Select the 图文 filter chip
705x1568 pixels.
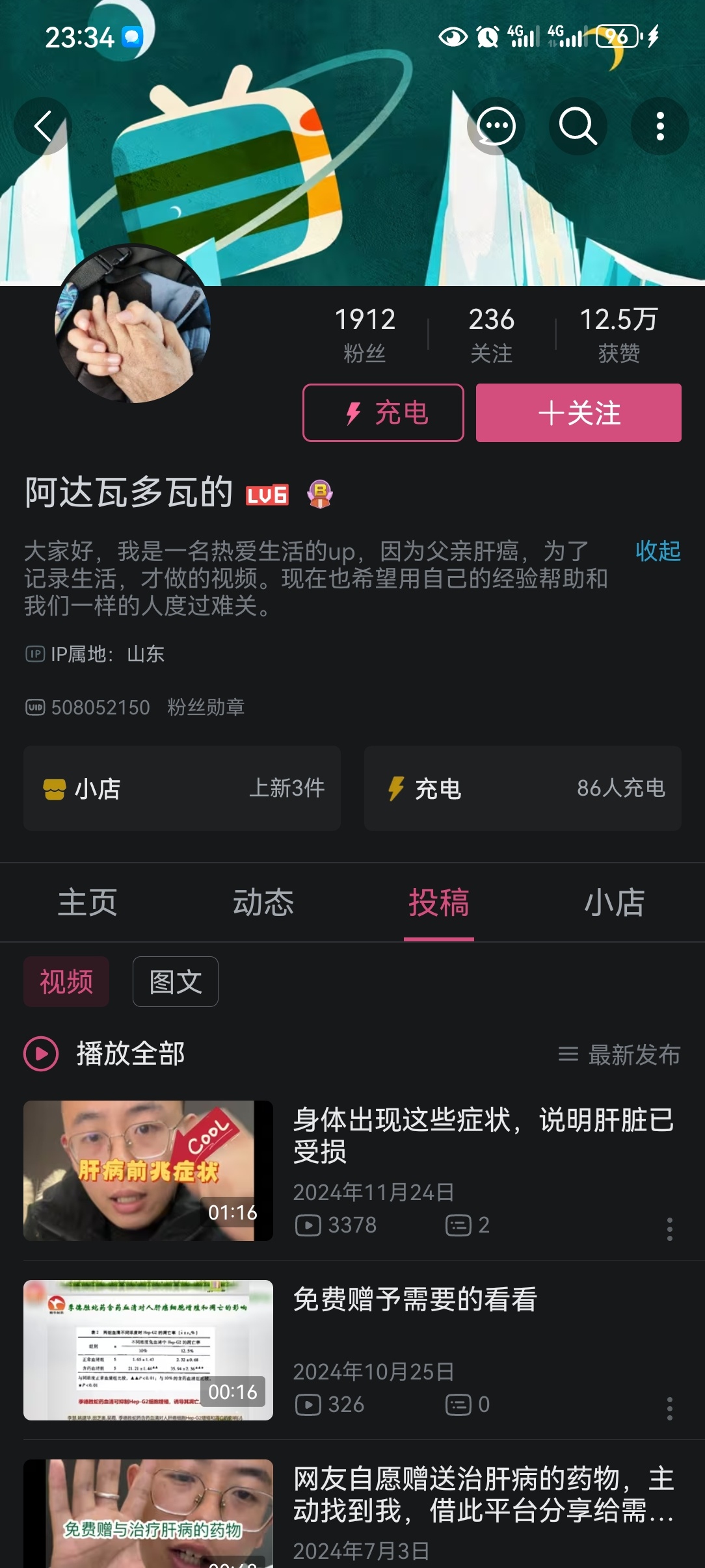pyautogui.click(x=176, y=982)
